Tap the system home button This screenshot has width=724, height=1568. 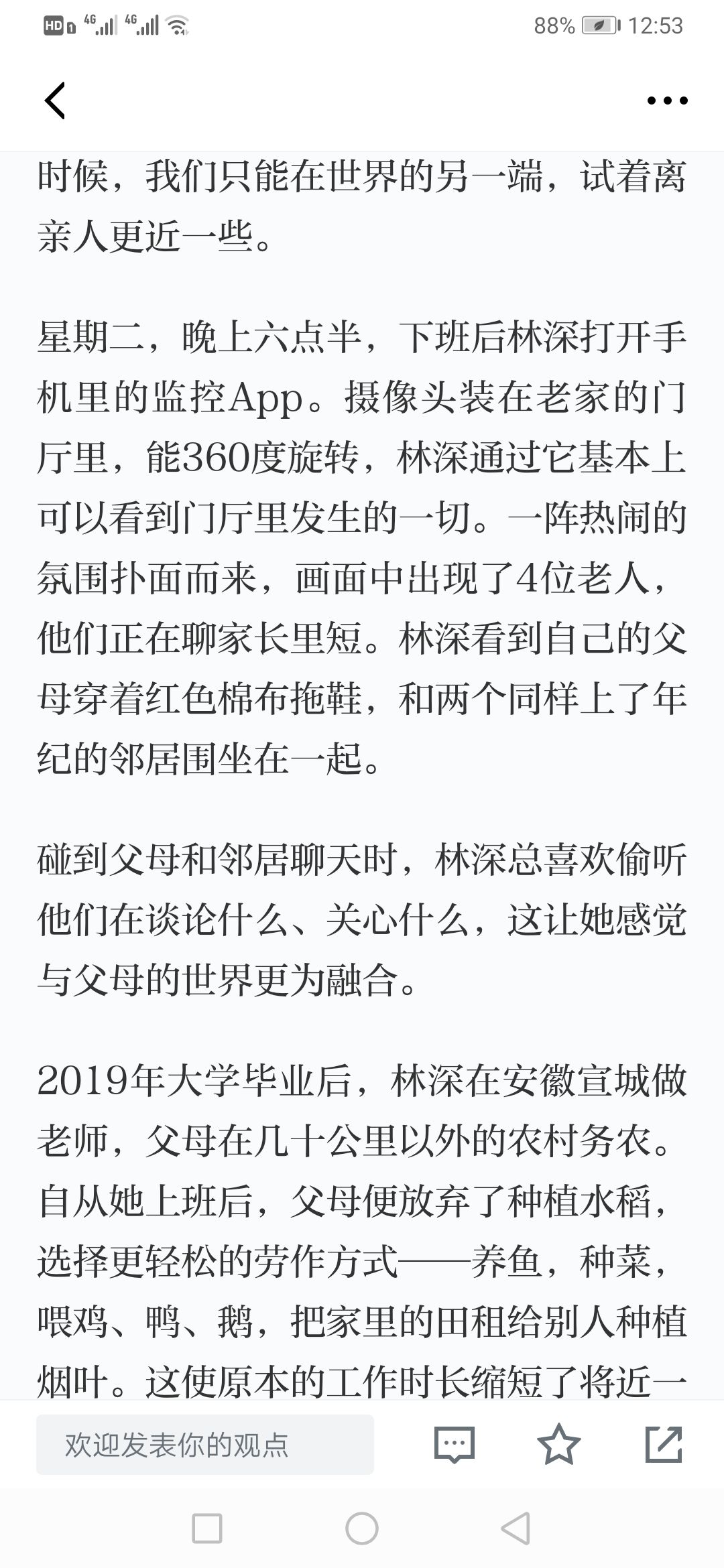362,1528
